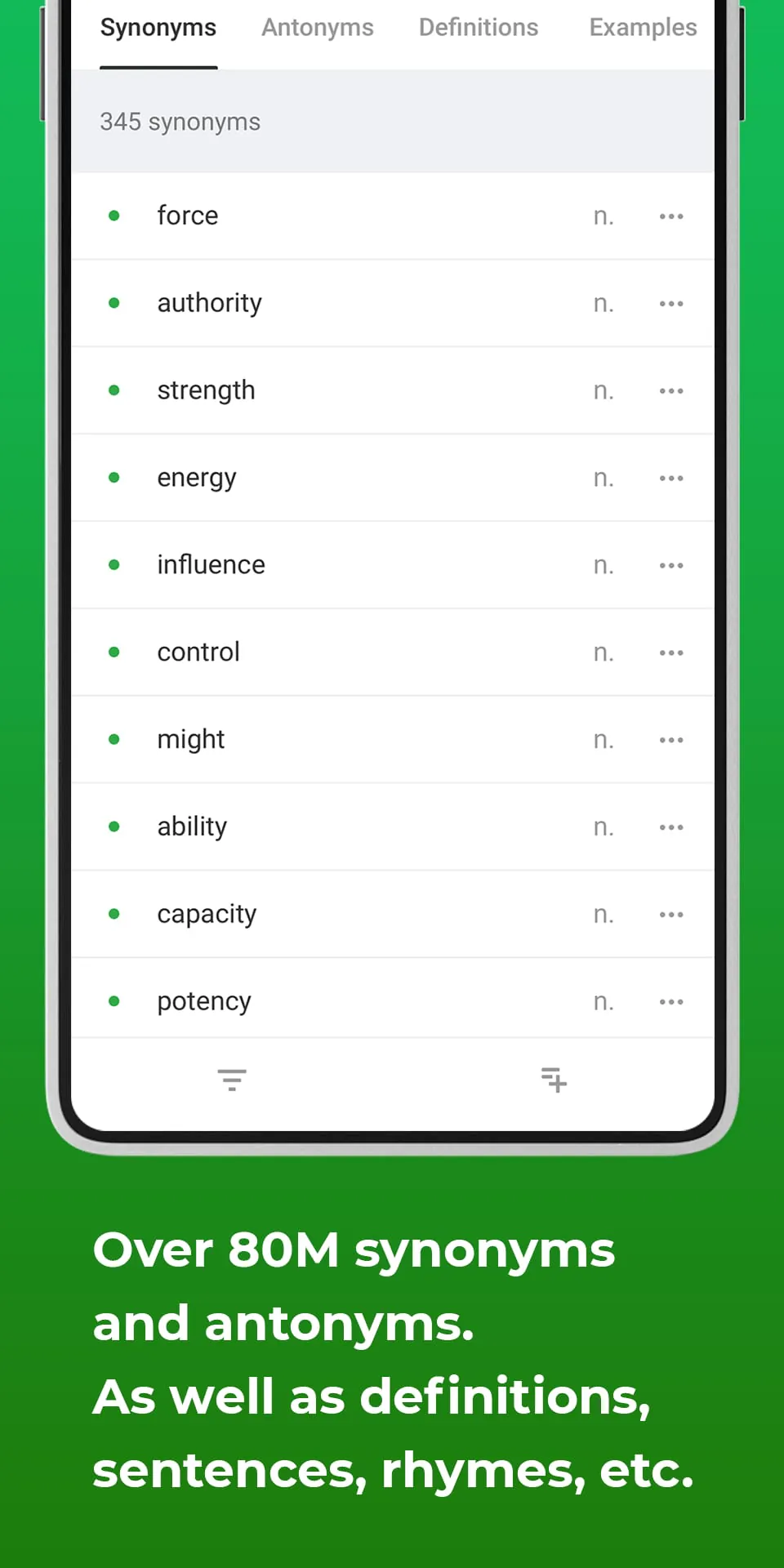The width and height of the screenshot is (784, 1568).
Task: Expand the options menu for 'authority'
Action: pyautogui.click(x=670, y=303)
